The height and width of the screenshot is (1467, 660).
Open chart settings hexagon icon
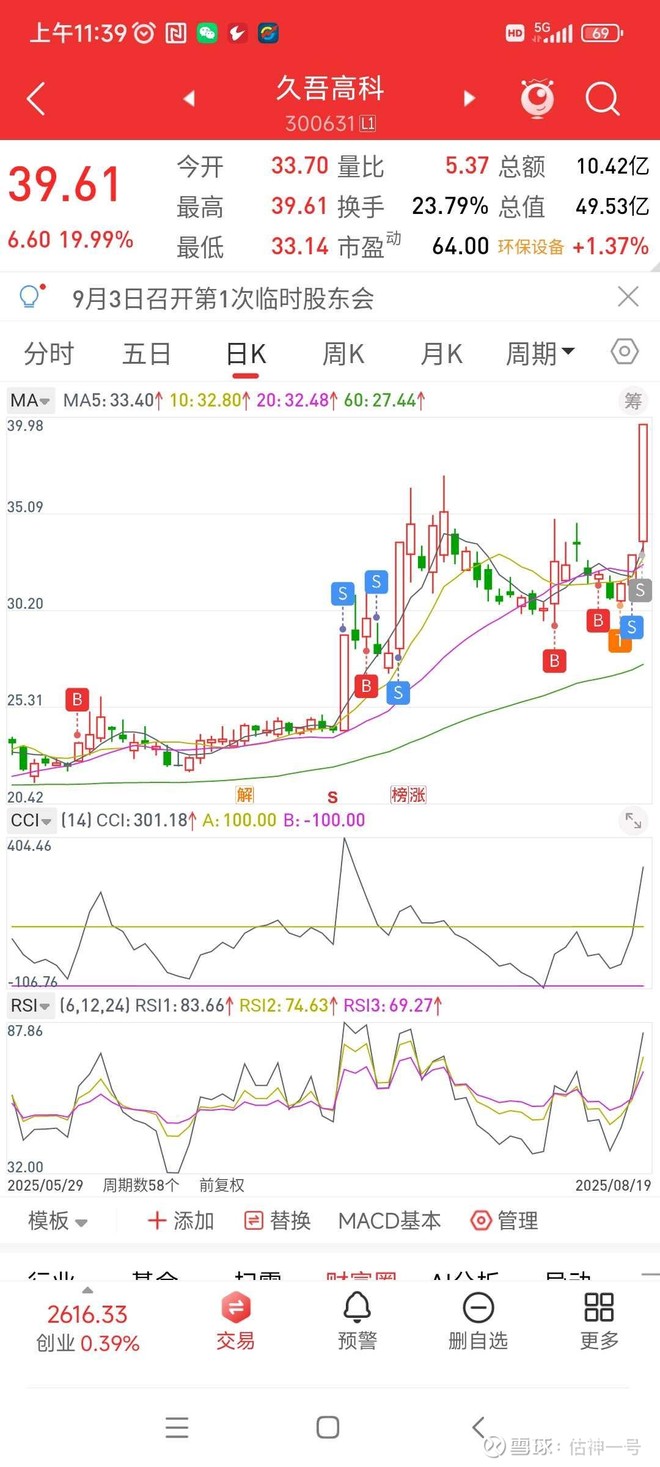click(624, 352)
